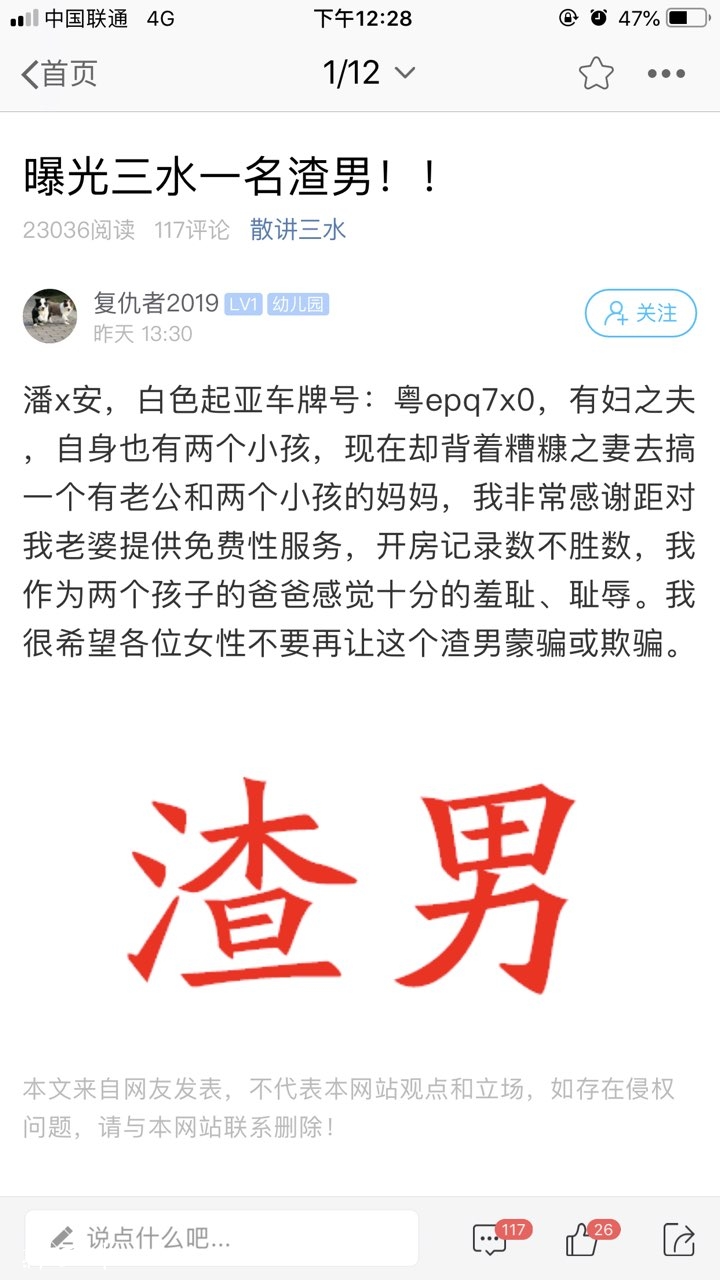Like this post with the thumbs-up
The image size is (720, 1280).
pyautogui.click(x=583, y=1240)
